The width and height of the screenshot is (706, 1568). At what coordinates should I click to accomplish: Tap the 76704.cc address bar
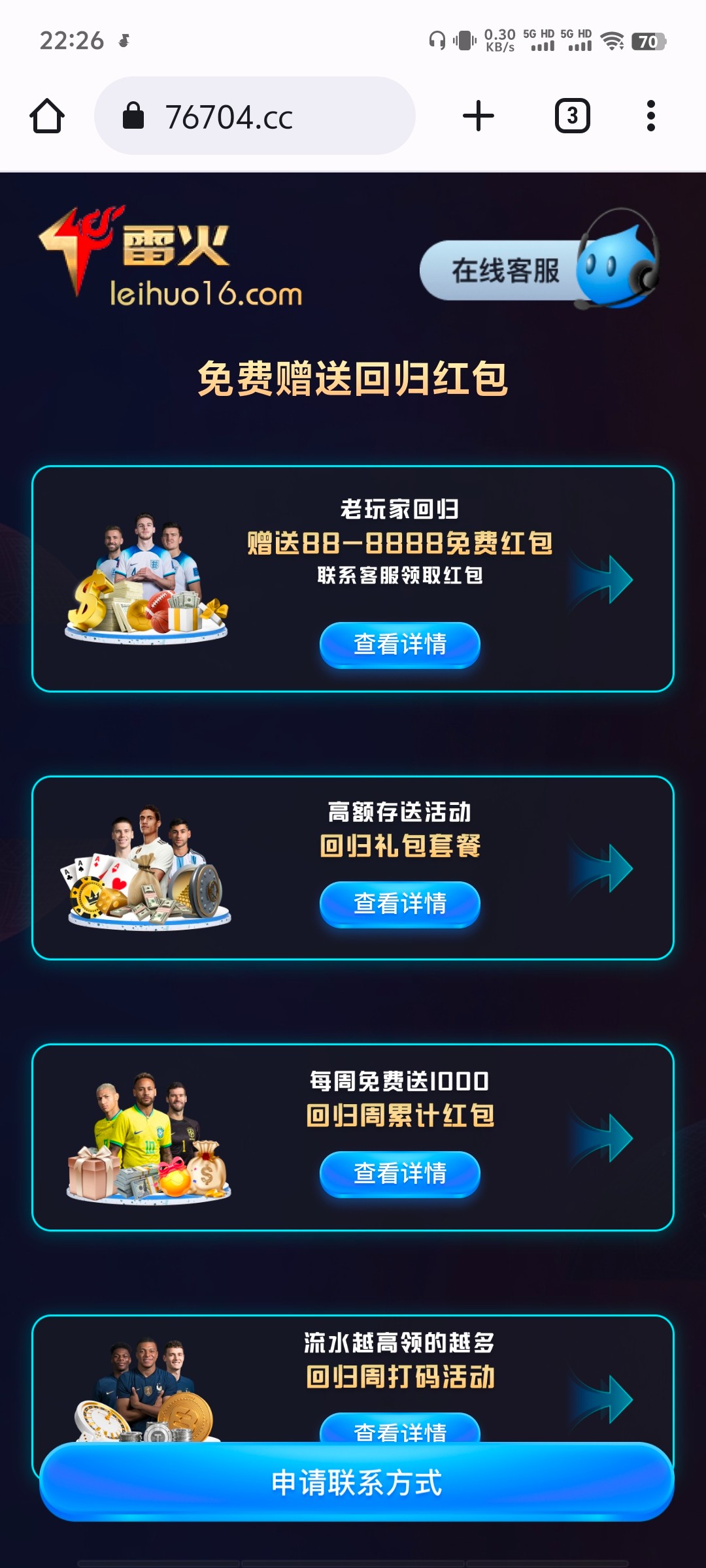(255, 116)
